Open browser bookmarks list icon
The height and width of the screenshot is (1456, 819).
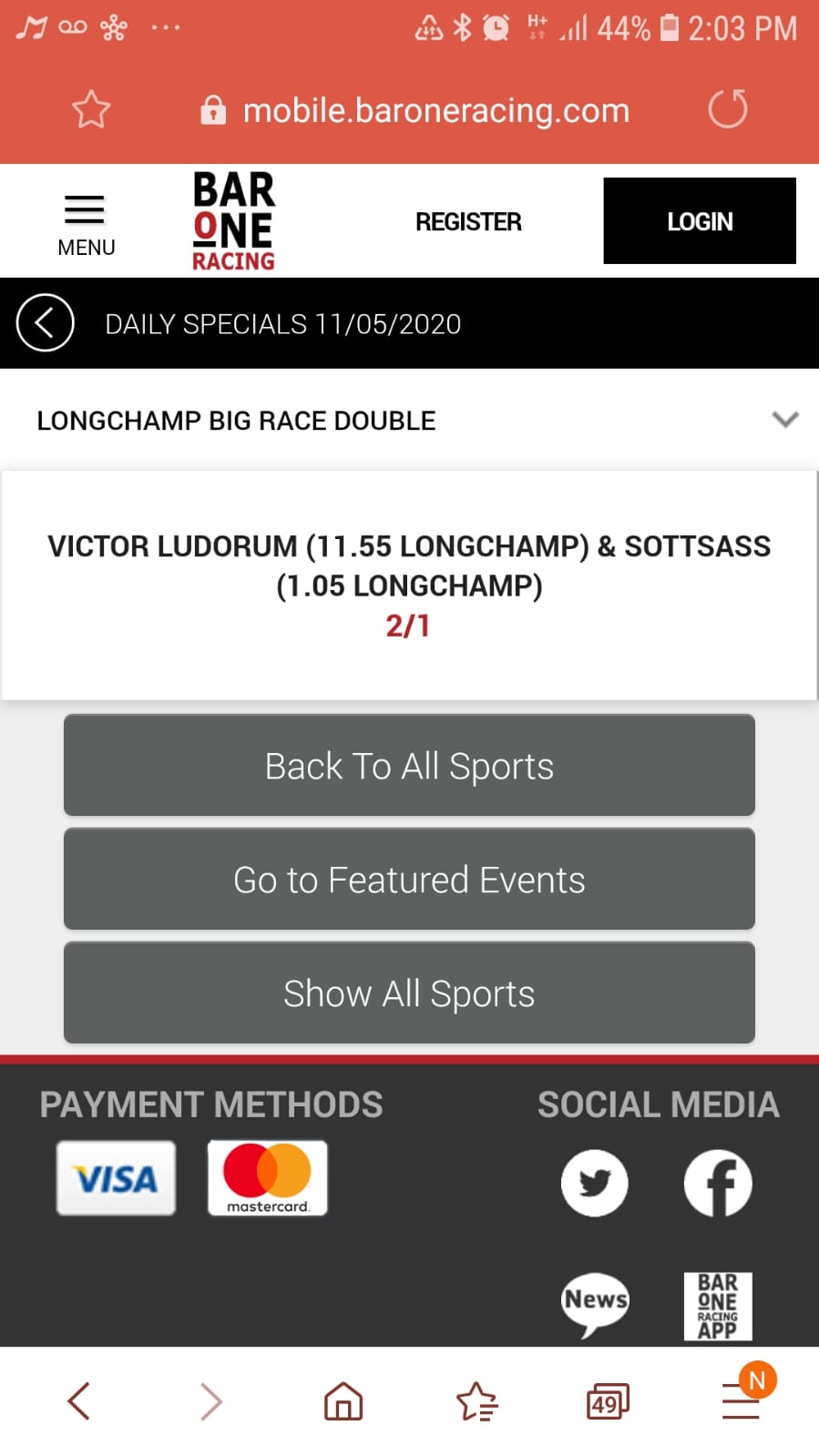(x=476, y=1401)
